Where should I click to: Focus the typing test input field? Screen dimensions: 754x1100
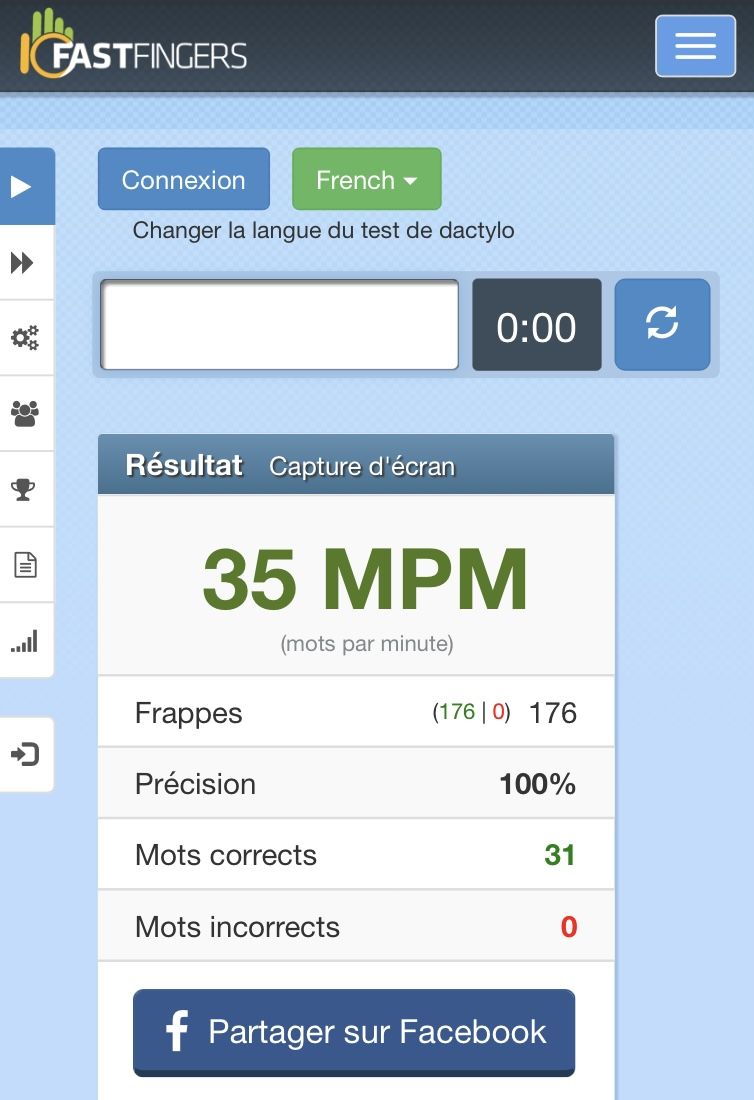click(x=280, y=325)
